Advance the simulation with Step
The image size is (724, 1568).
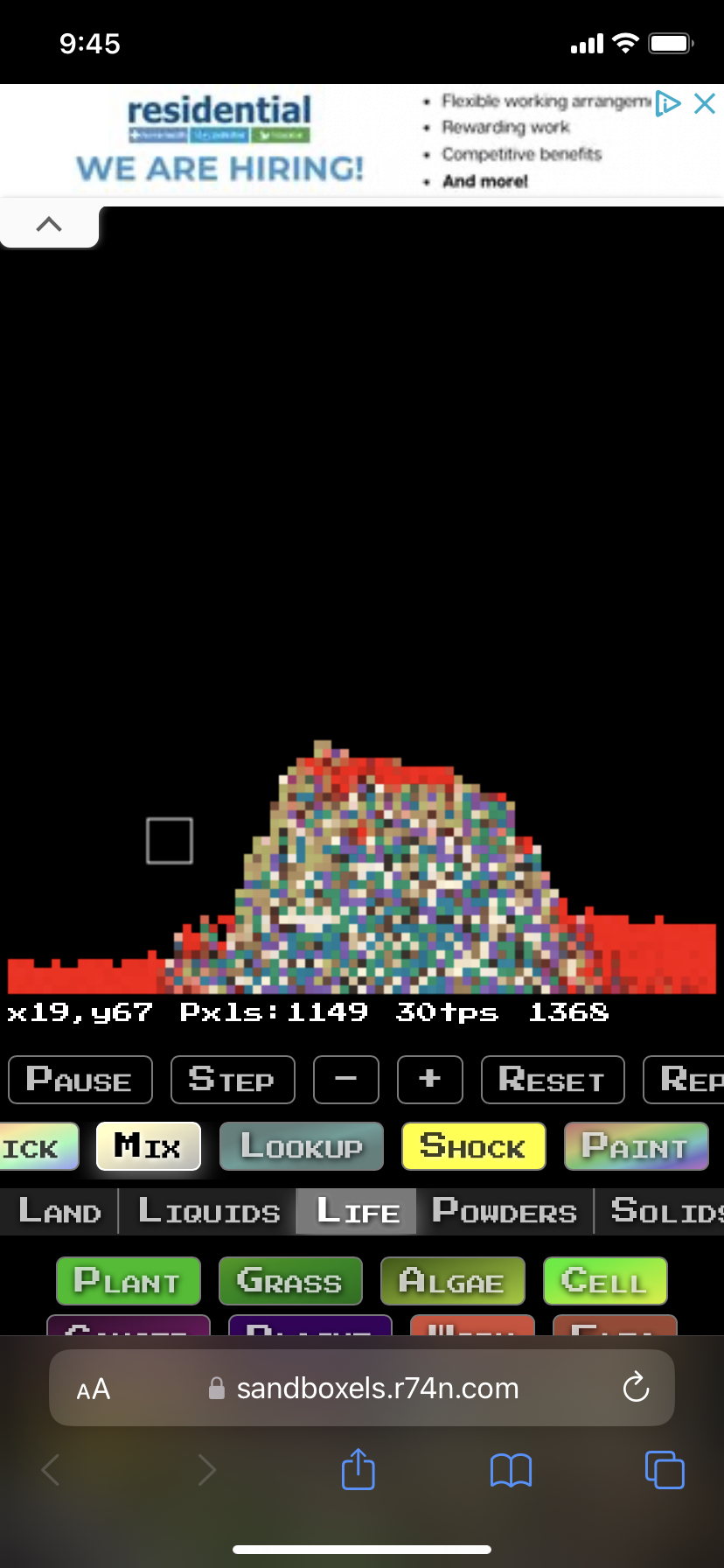(x=233, y=1080)
